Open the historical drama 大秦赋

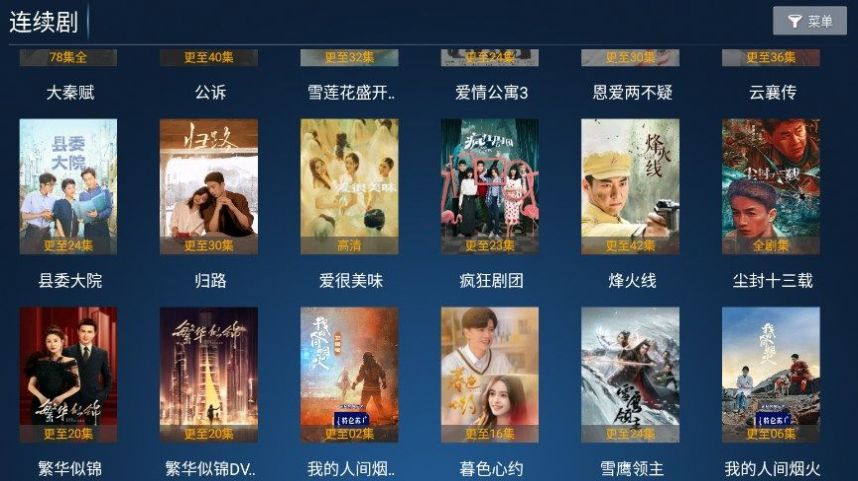(x=69, y=92)
